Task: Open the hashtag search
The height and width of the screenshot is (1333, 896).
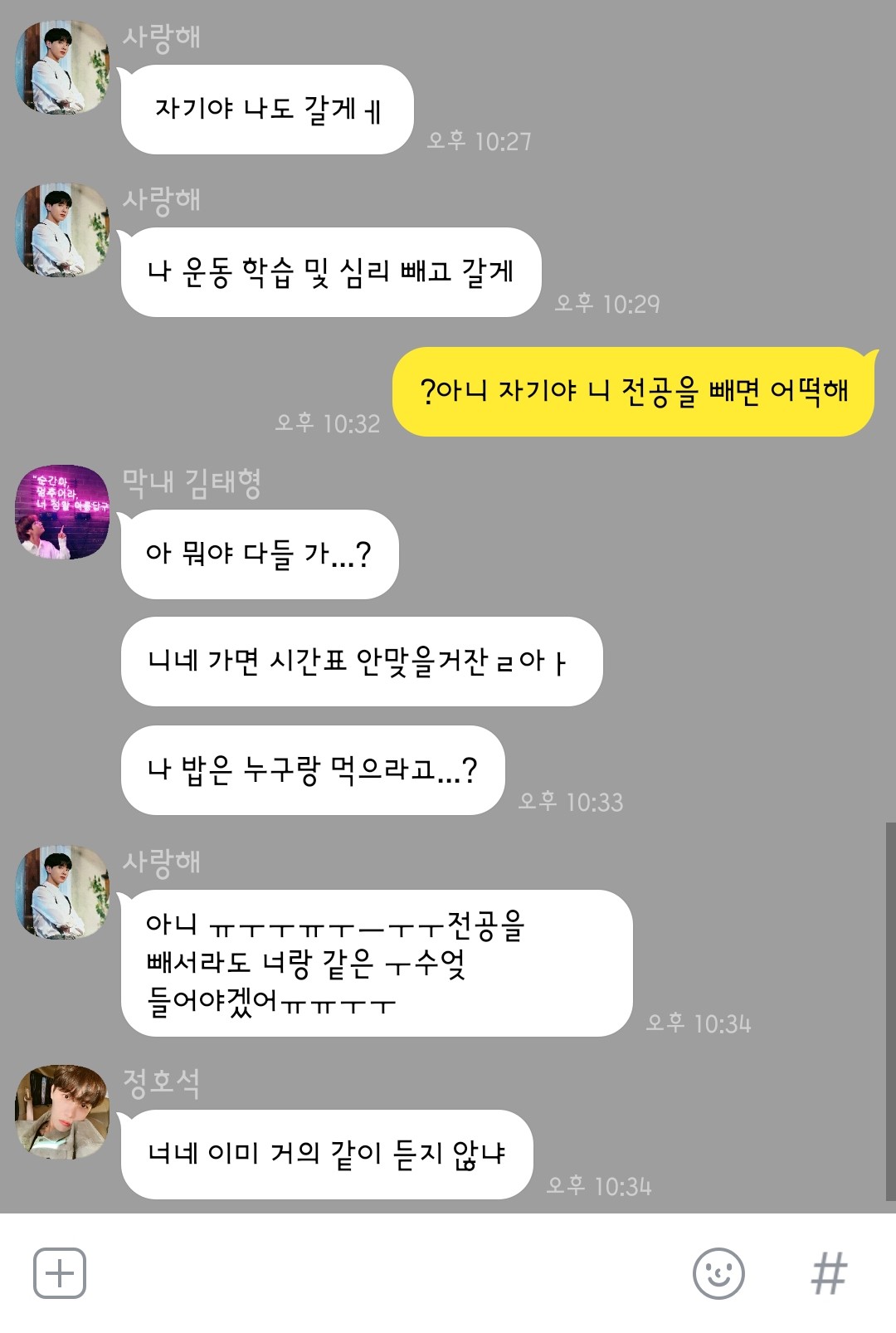Action: [829, 1273]
